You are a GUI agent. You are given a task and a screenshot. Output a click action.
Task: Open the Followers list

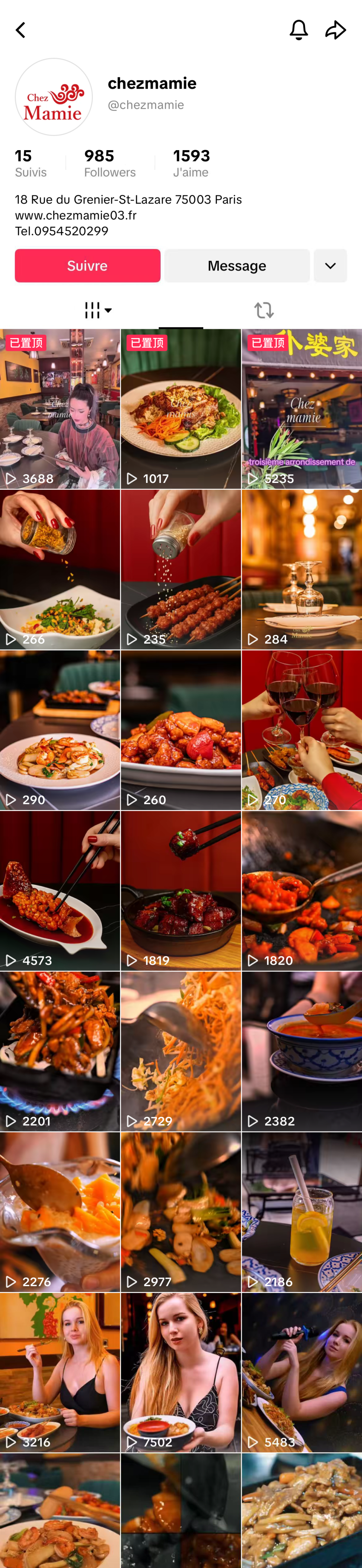(x=109, y=163)
